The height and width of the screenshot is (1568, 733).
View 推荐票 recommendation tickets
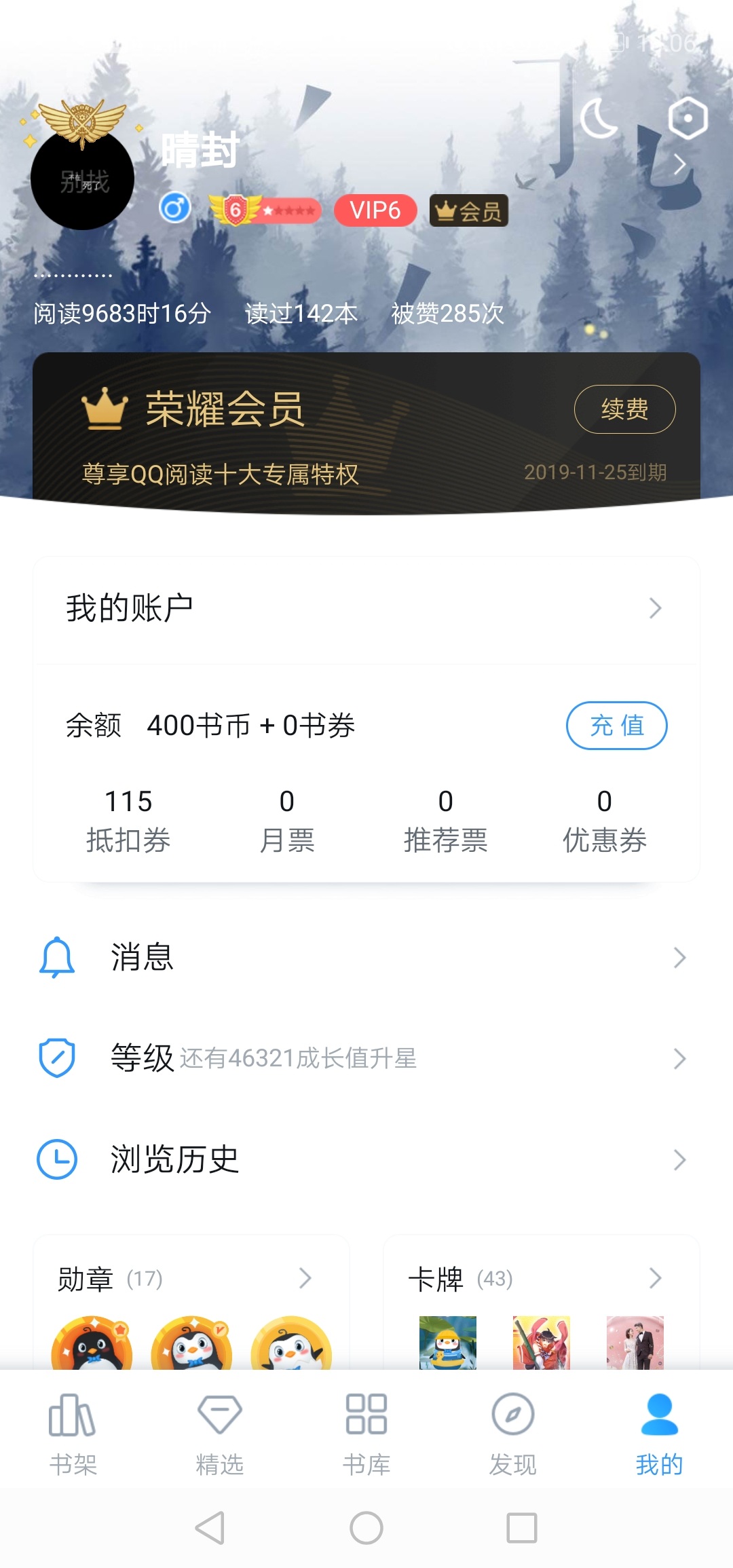pyautogui.click(x=446, y=820)
